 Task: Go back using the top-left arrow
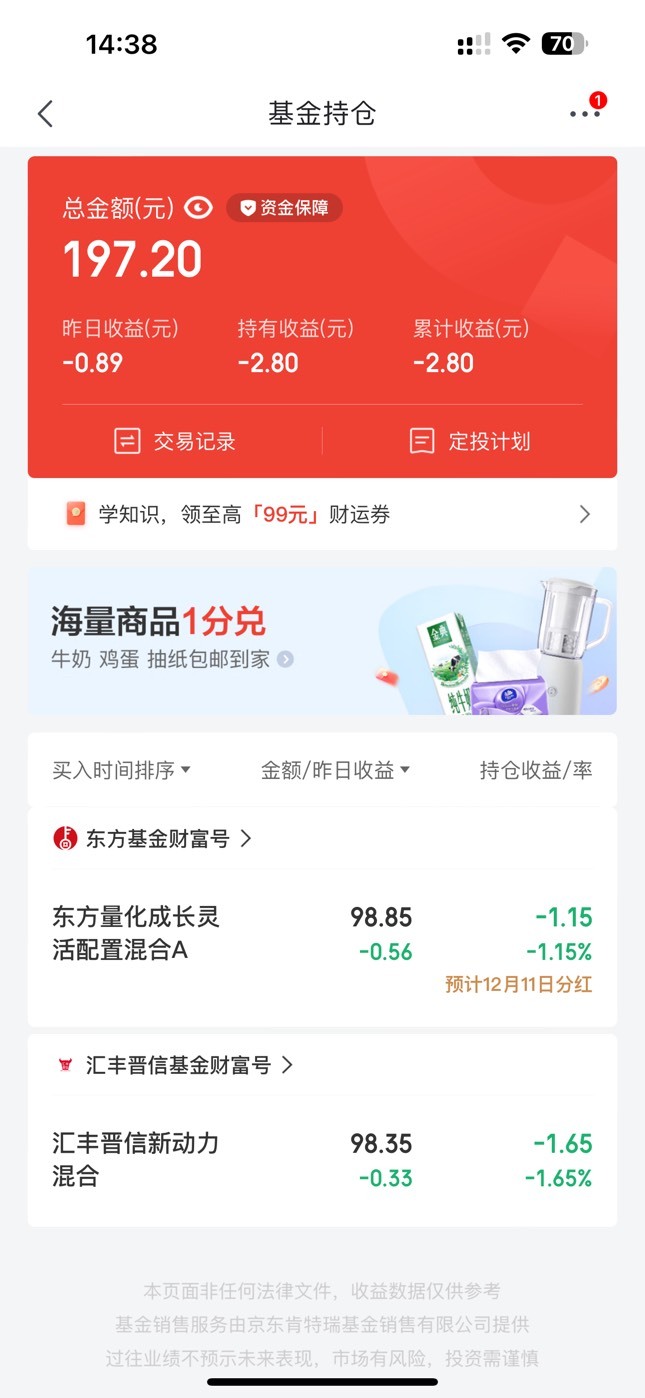(45, 113)
